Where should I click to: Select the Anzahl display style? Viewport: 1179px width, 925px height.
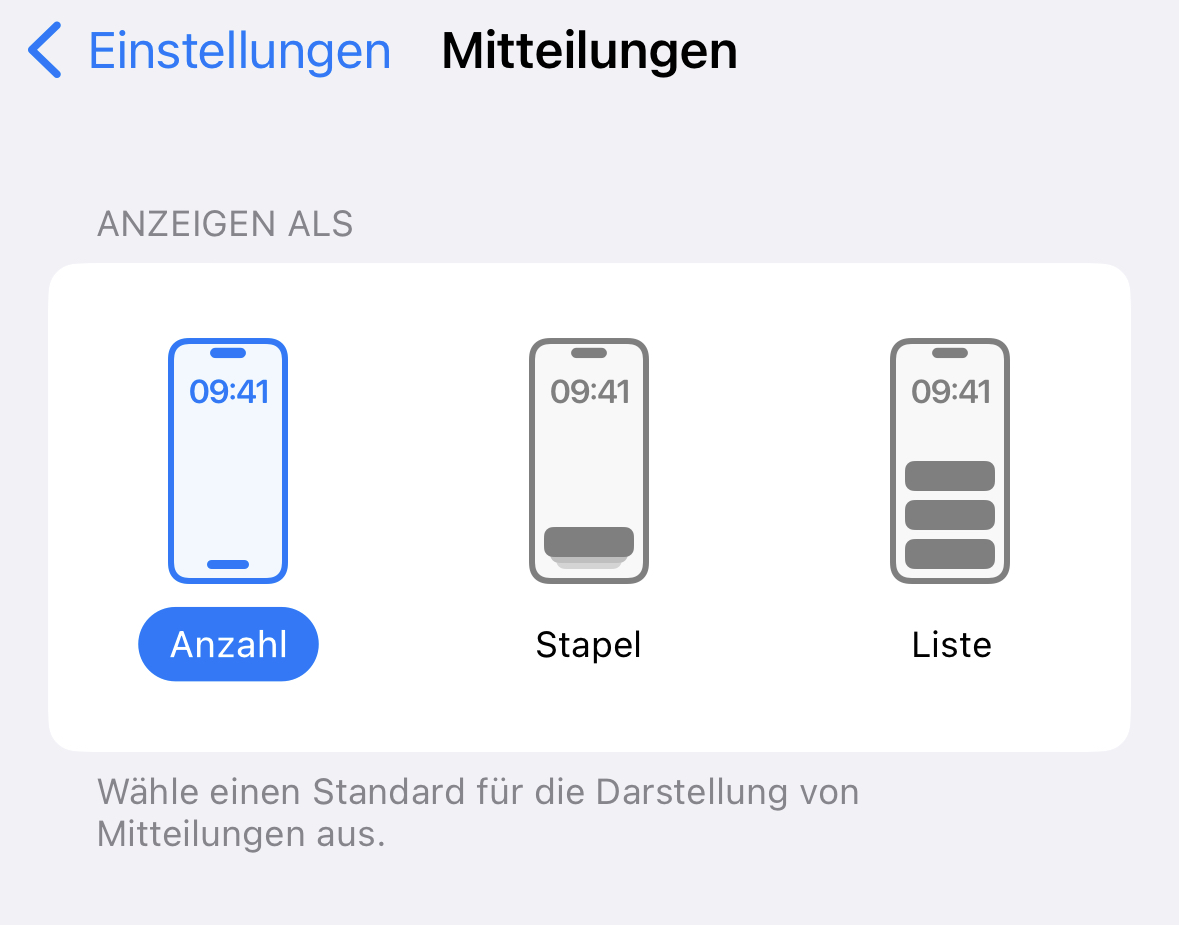pos(228,644)
